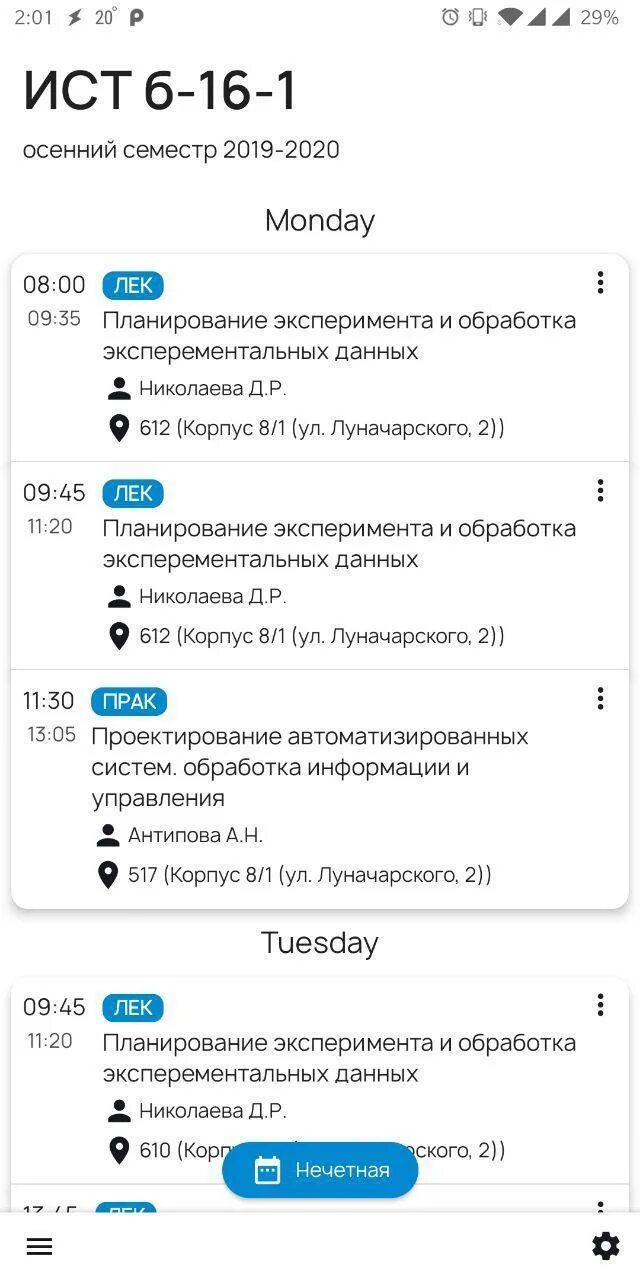Open the Monday 08:00 lecture in room 612
640x1280 pixels.
pyautogui.click(x=320, y=358)
